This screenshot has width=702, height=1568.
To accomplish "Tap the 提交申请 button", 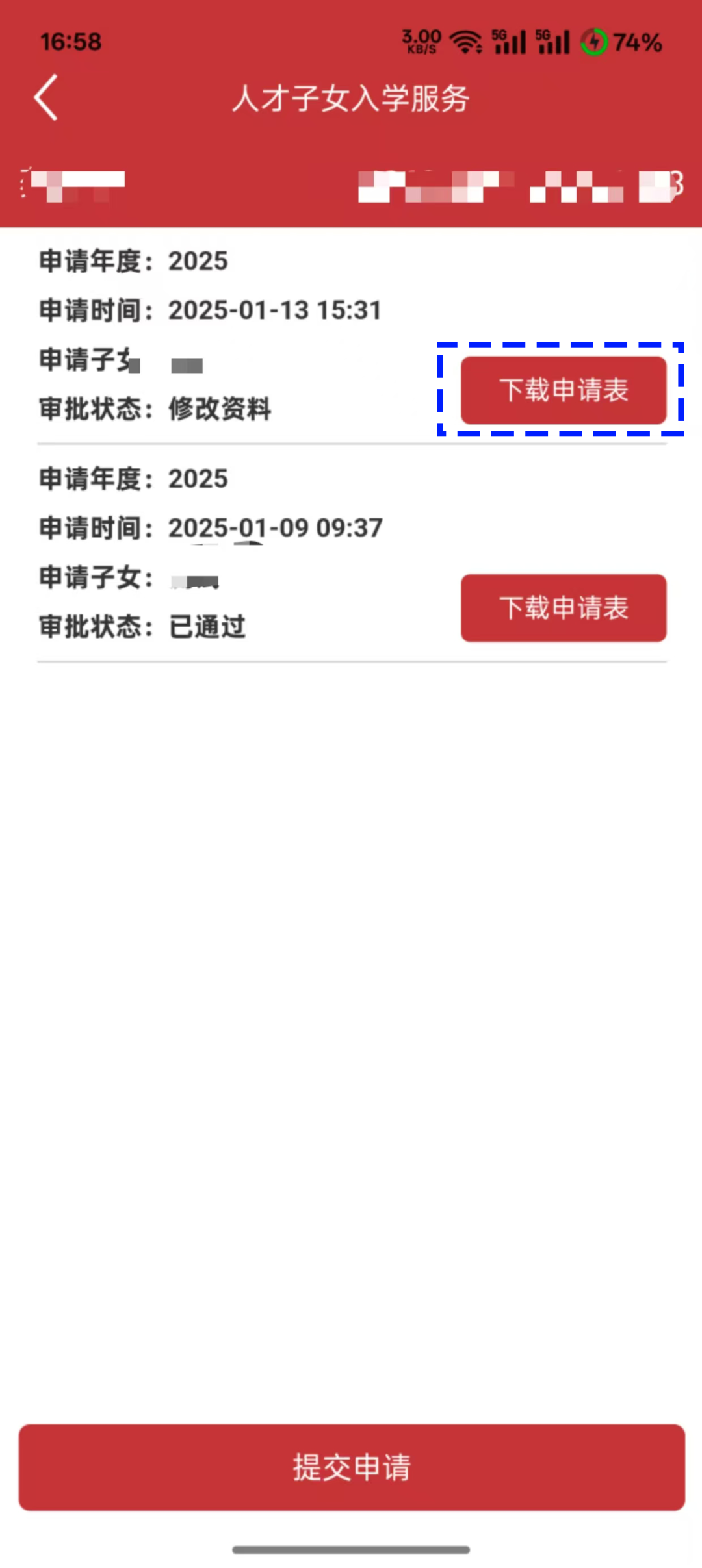I will (351, 1467).
